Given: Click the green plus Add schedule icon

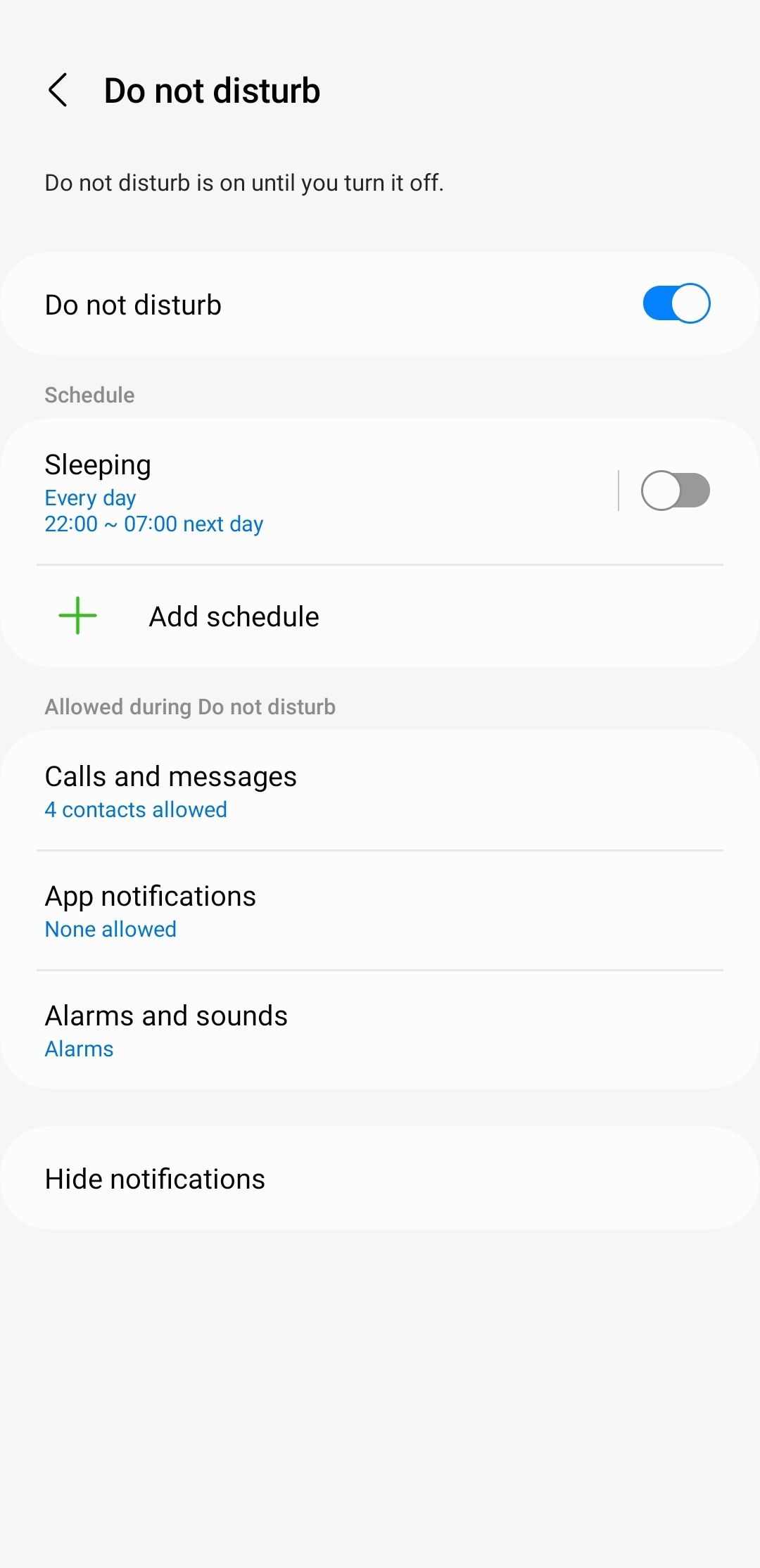Looking at the screenshot, I should pos(77,616).
